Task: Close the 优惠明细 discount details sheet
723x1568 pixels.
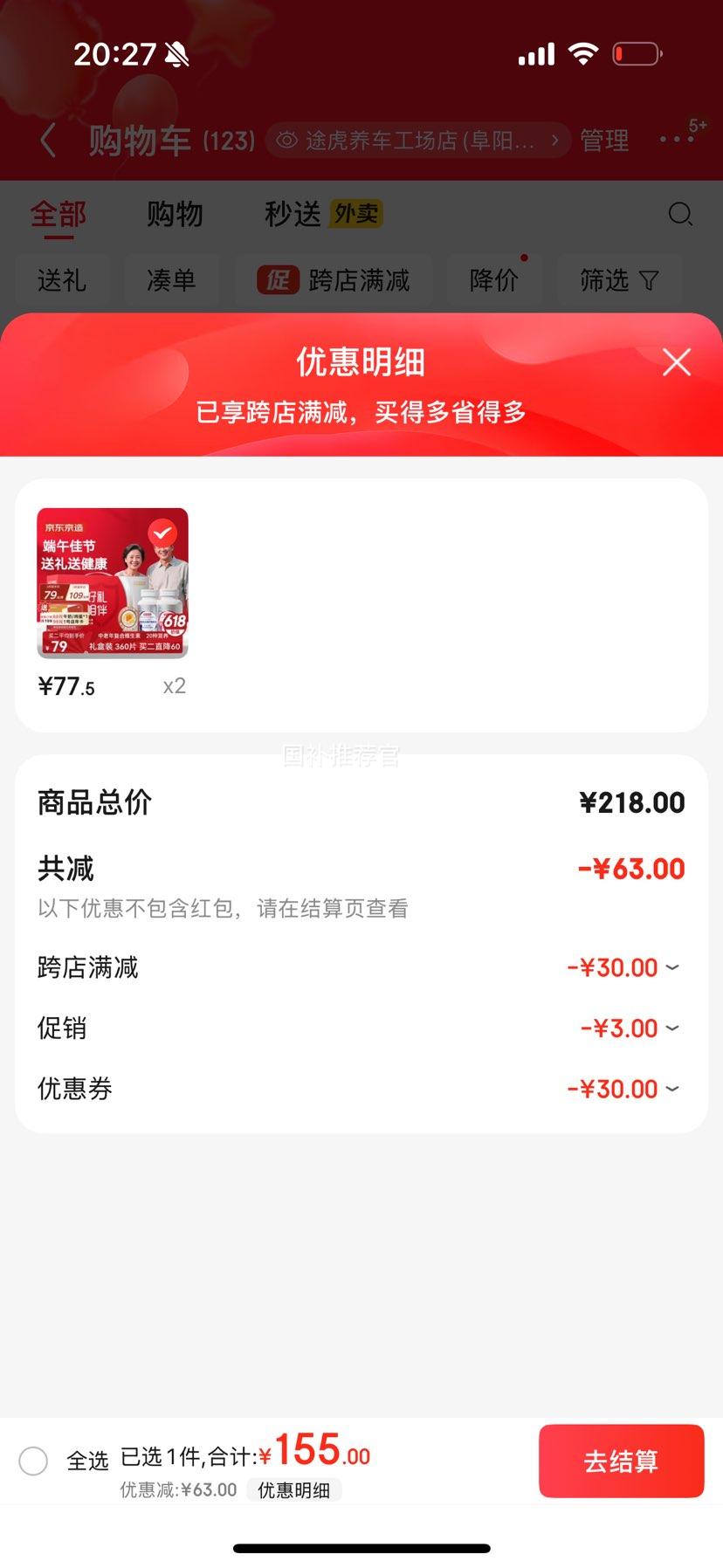Action: (677, 361)
